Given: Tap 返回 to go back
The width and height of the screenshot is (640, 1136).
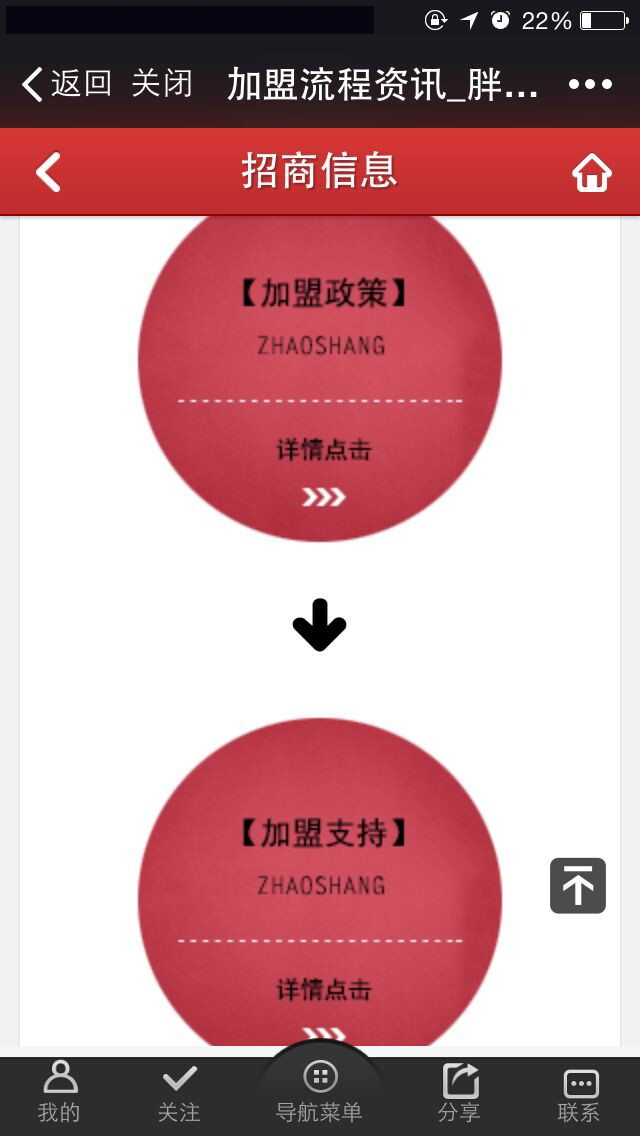Looking at the screenshot, I should coord(67,84).
